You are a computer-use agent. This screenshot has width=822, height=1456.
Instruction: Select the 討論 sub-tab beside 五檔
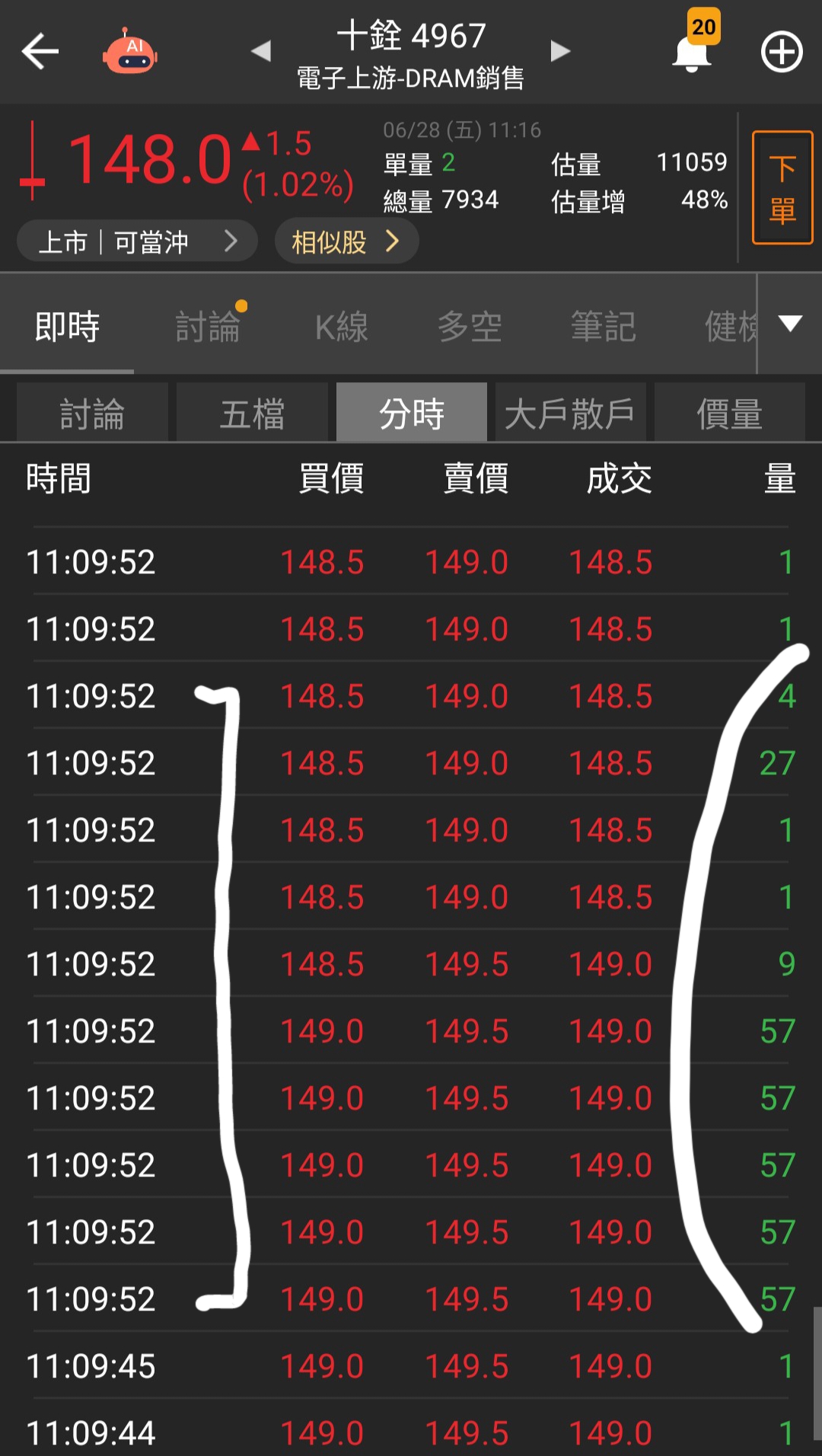click(92, 413)
